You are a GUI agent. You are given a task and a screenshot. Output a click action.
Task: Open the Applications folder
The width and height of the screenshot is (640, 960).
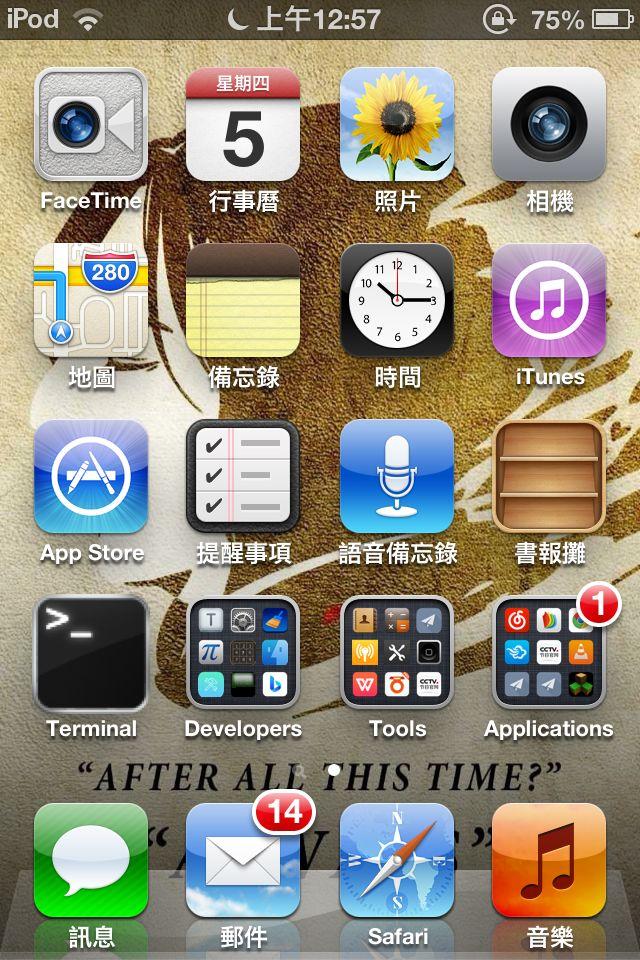[548, 653]
